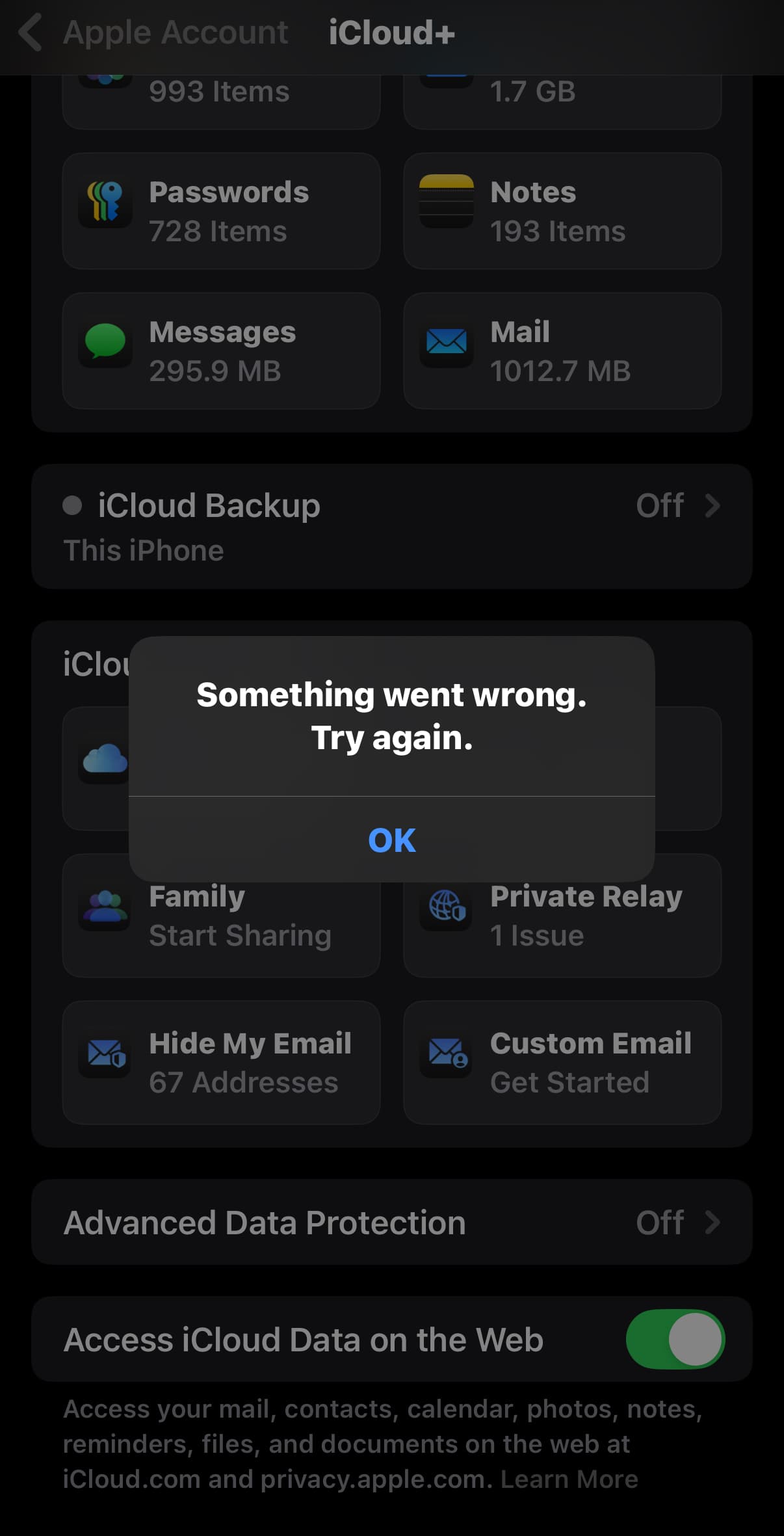Open the Mail storage card
Image resolution: width=784 pixels, height=1536 pixels.
(x=562, y=351)
